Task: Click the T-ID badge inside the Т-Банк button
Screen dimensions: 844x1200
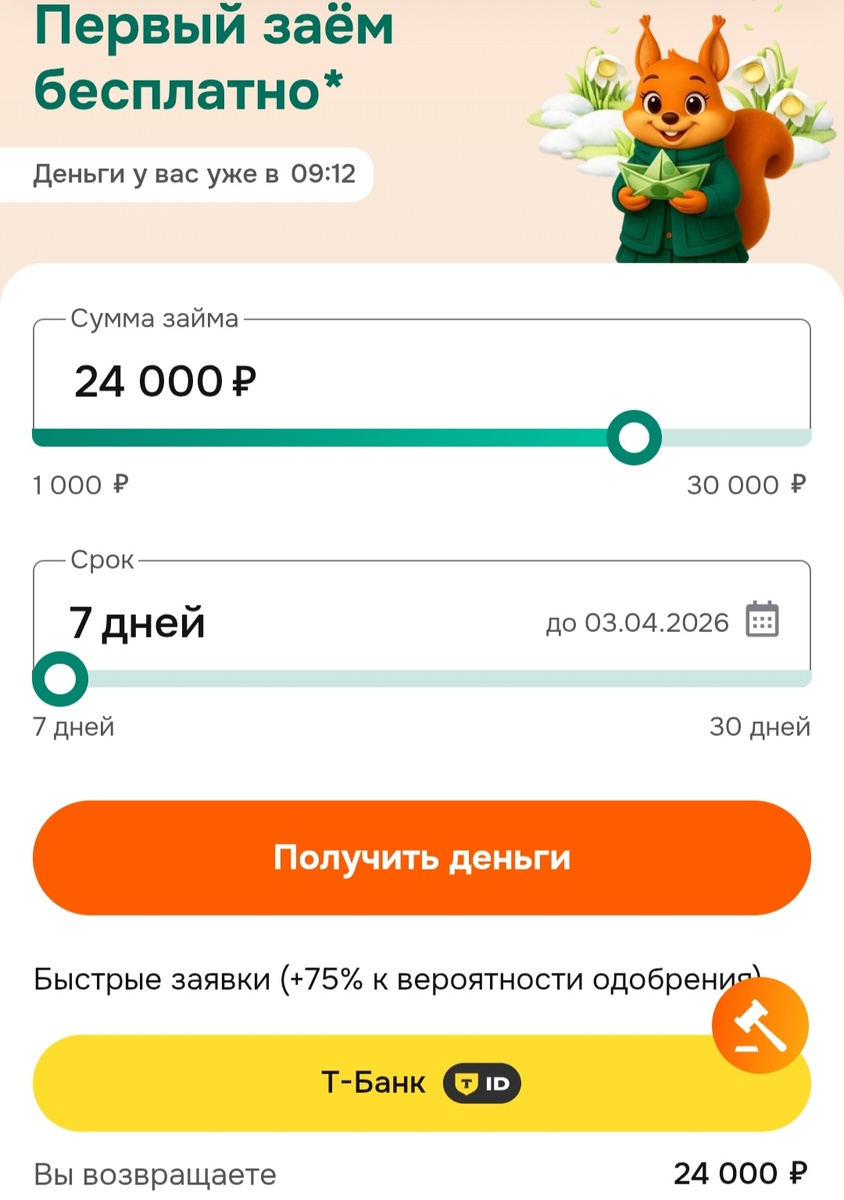Action: point(481,1082)
